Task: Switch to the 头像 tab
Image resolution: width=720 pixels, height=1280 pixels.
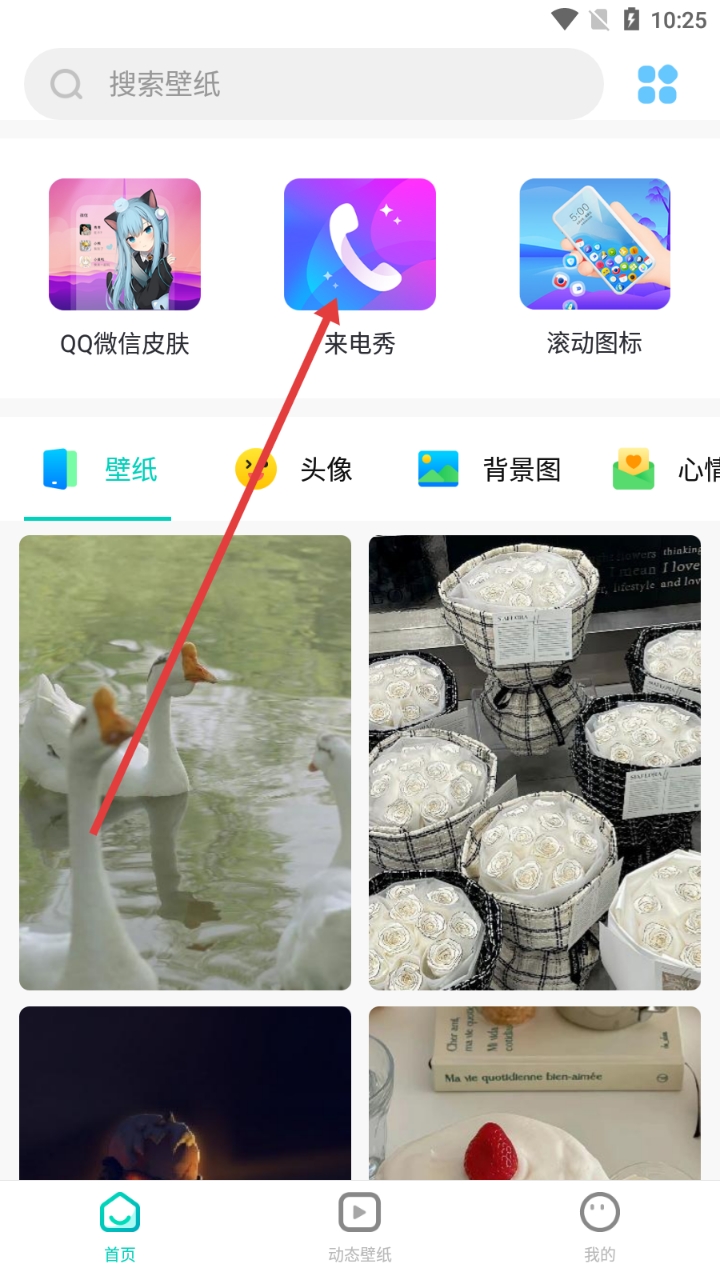Action: 294,469
